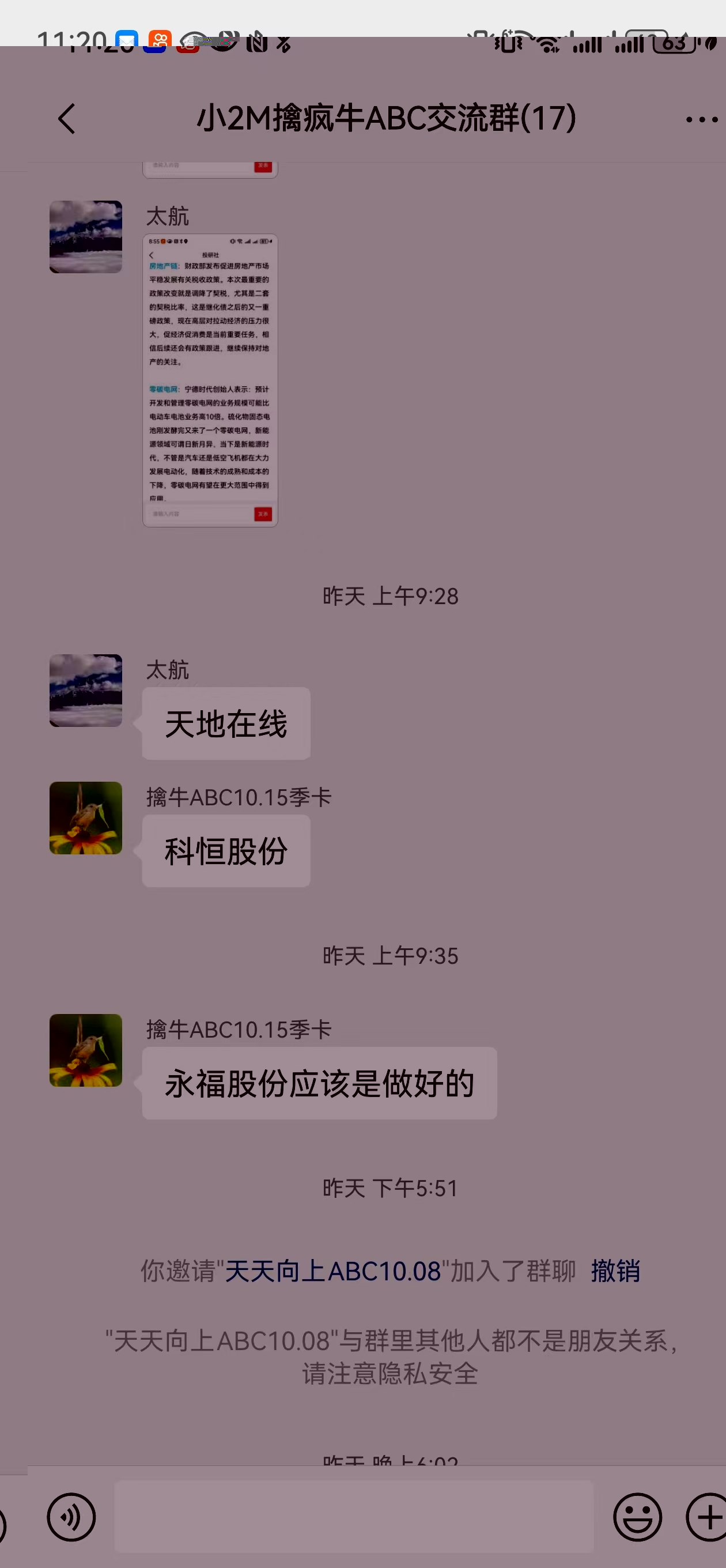The height and width of the screenshot is (1568, 726).
Task: Tap avatar next to 永福股份应该是做好的
Action: 86,1050
